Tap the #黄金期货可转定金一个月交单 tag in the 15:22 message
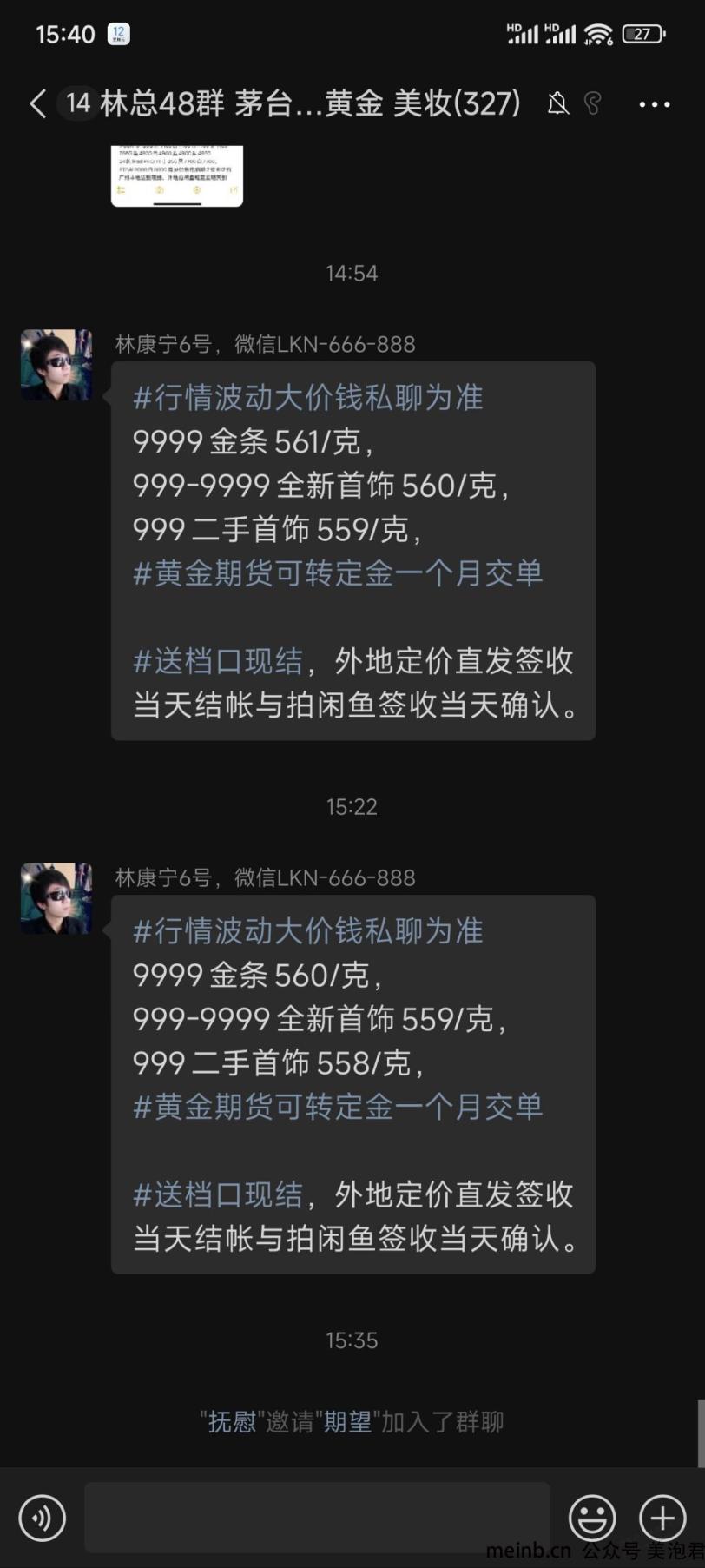 [338, 1106]
